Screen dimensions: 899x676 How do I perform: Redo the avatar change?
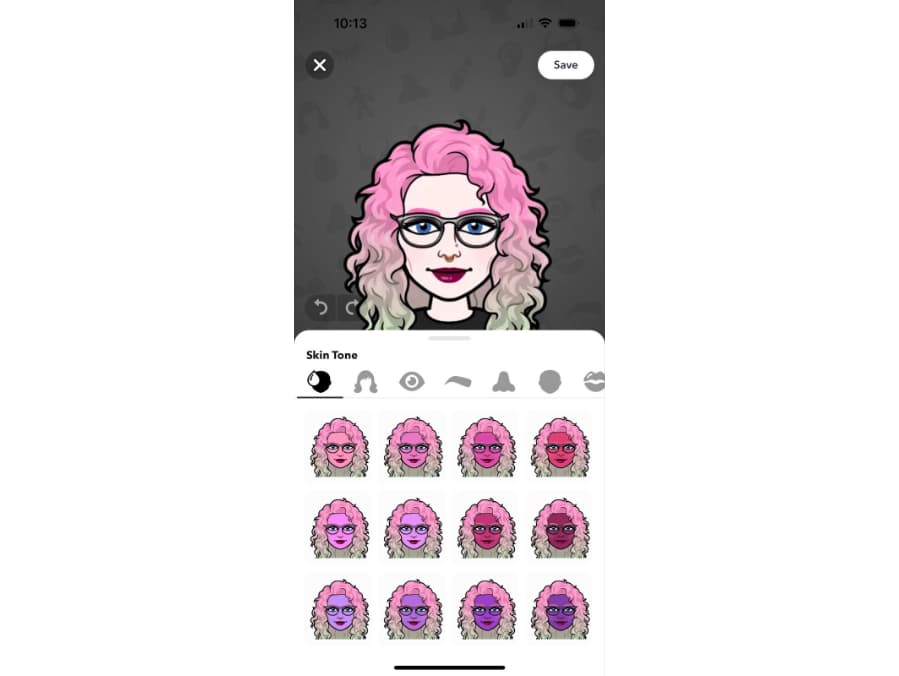(351, 307)
